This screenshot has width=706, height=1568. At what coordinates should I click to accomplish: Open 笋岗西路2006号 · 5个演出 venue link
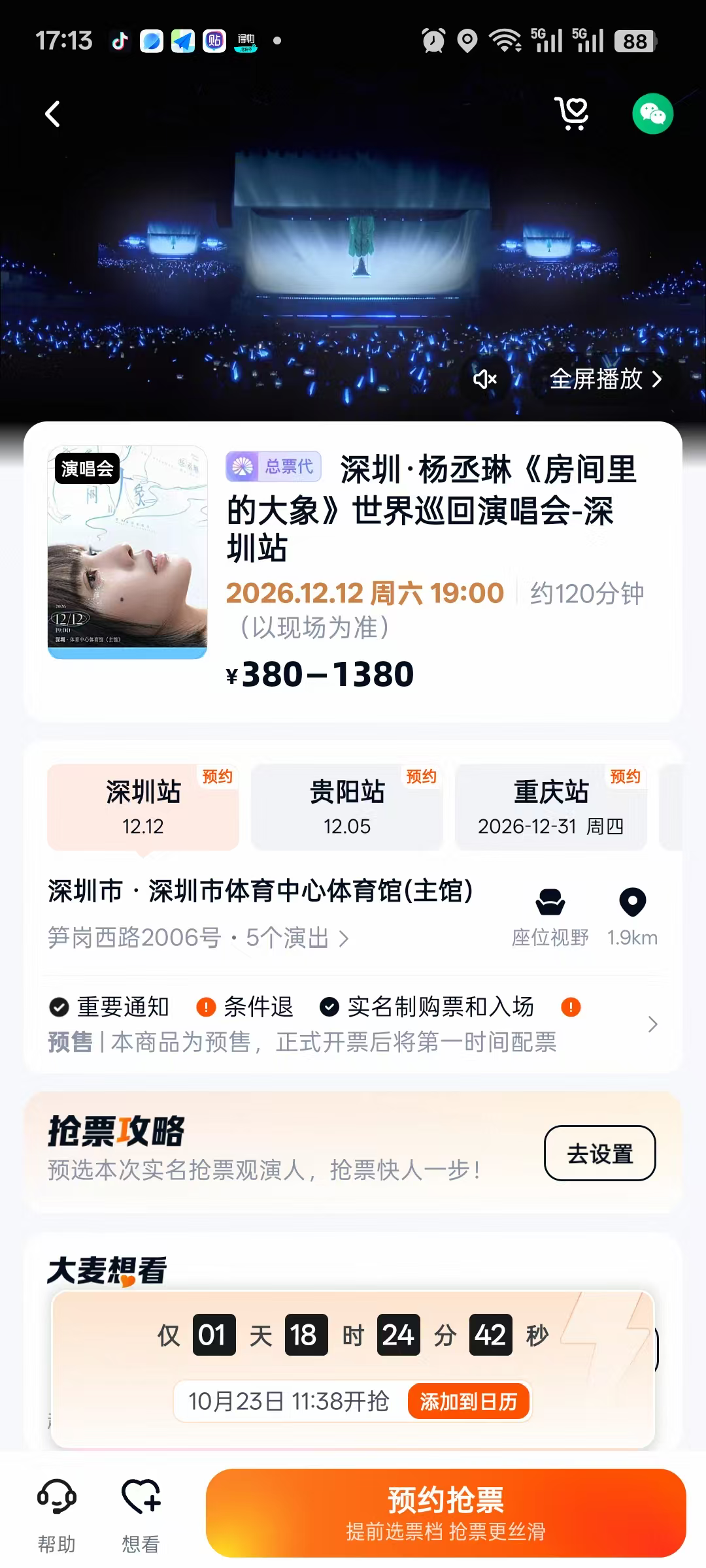[198, 938]
